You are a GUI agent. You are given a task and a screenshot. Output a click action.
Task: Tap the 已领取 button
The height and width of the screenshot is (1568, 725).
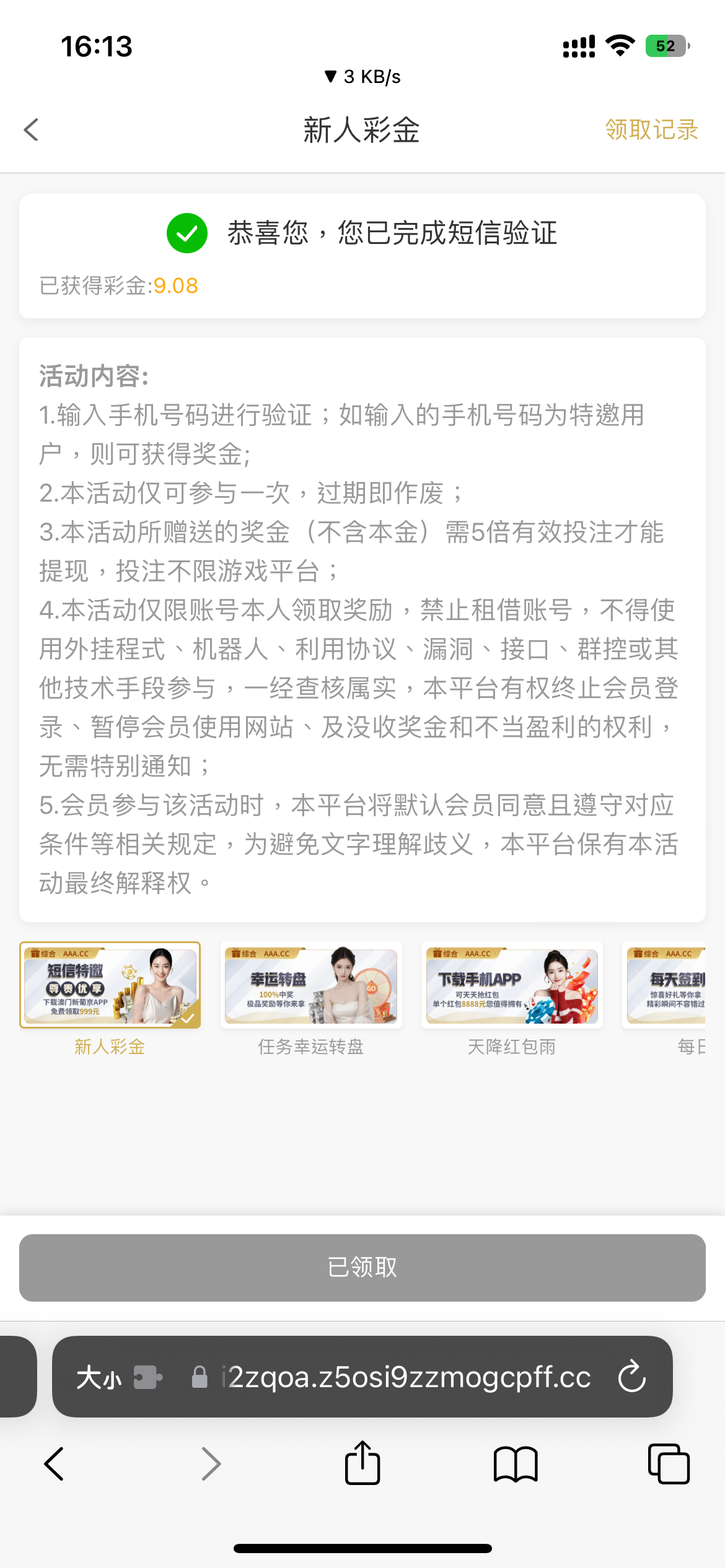pos(362,1268)
